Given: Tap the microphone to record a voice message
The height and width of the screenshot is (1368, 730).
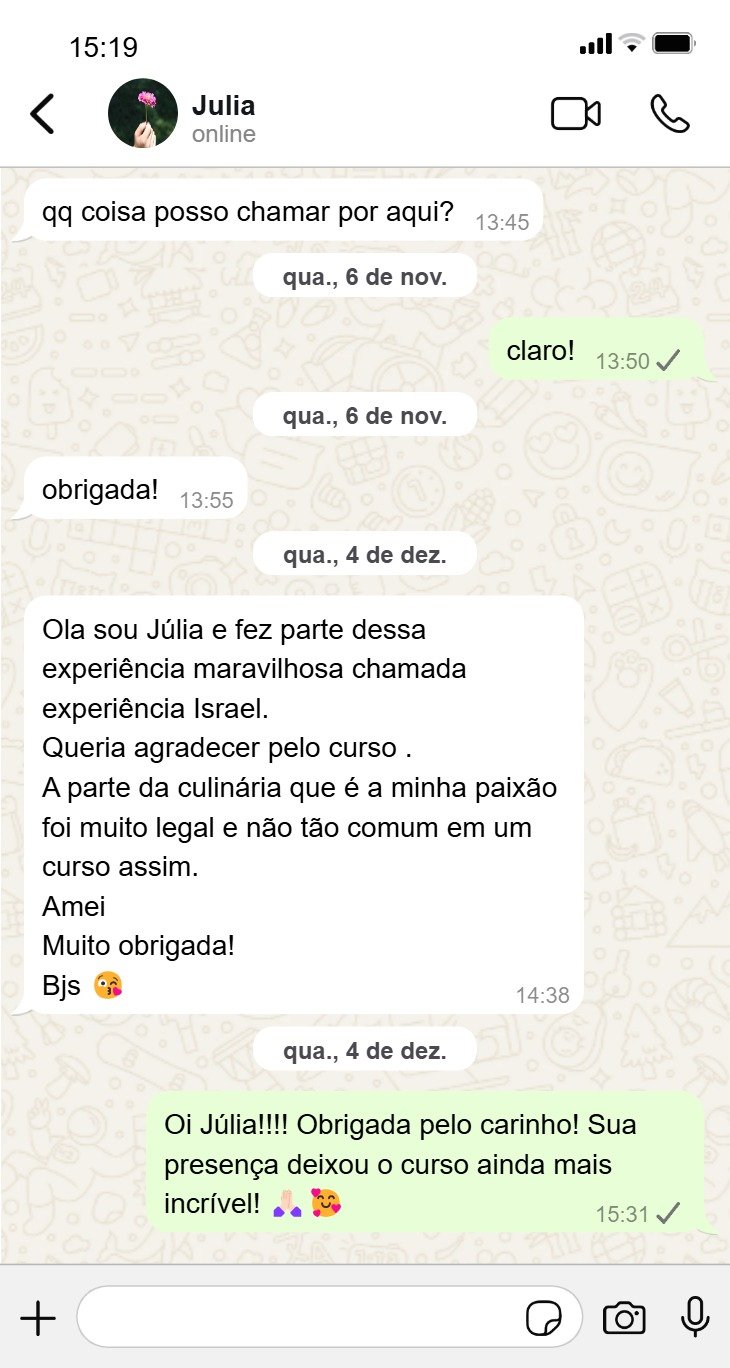Looking at the screenshot, I should (695, 1317).
